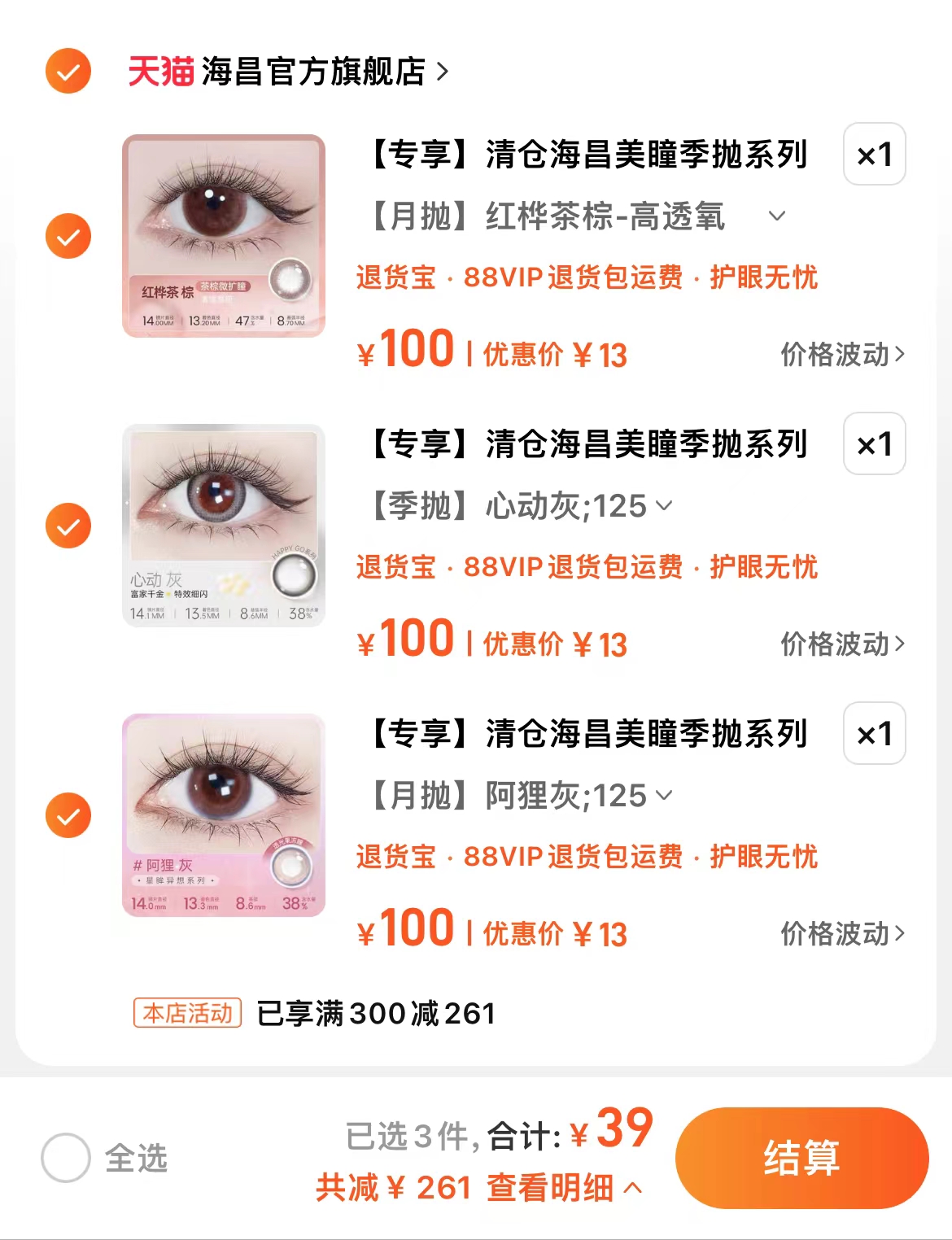Click the x1 quantity badge for 阿狸灰
Screen dimensions: 952x1240
tap(875, 733)
